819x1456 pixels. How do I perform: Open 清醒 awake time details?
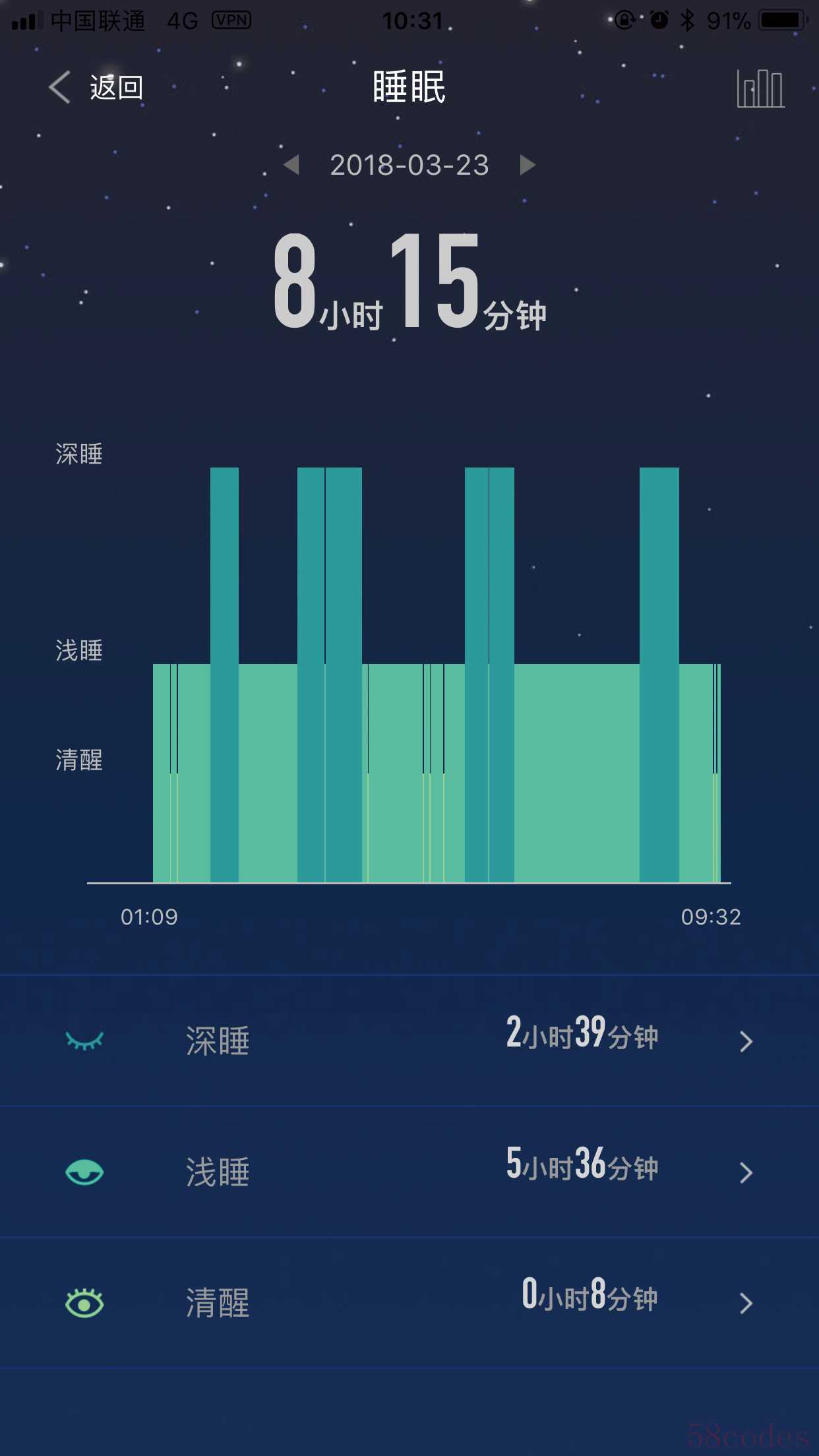tap(409, 1302)
